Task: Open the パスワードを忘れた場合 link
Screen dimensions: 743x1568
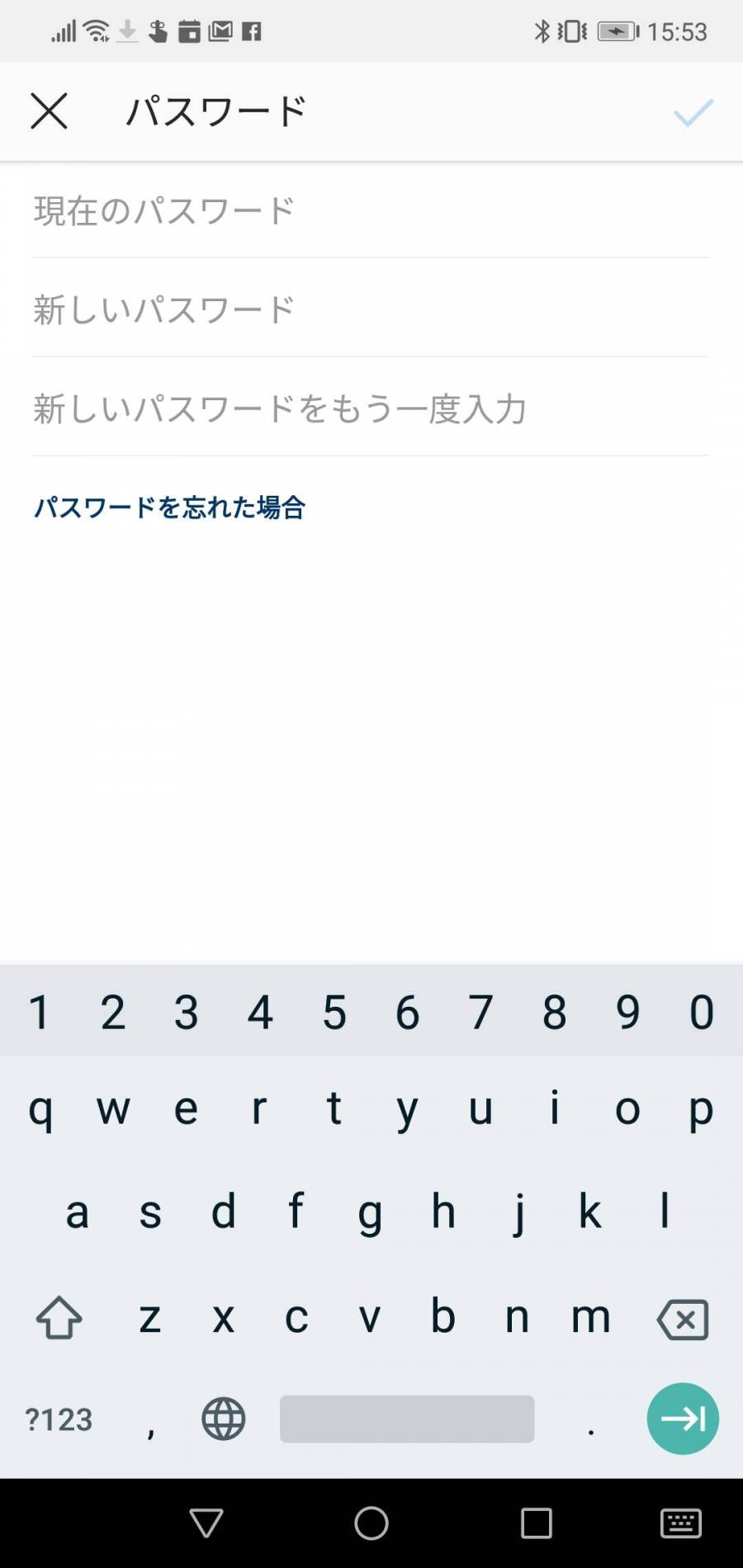Action: 169,507
